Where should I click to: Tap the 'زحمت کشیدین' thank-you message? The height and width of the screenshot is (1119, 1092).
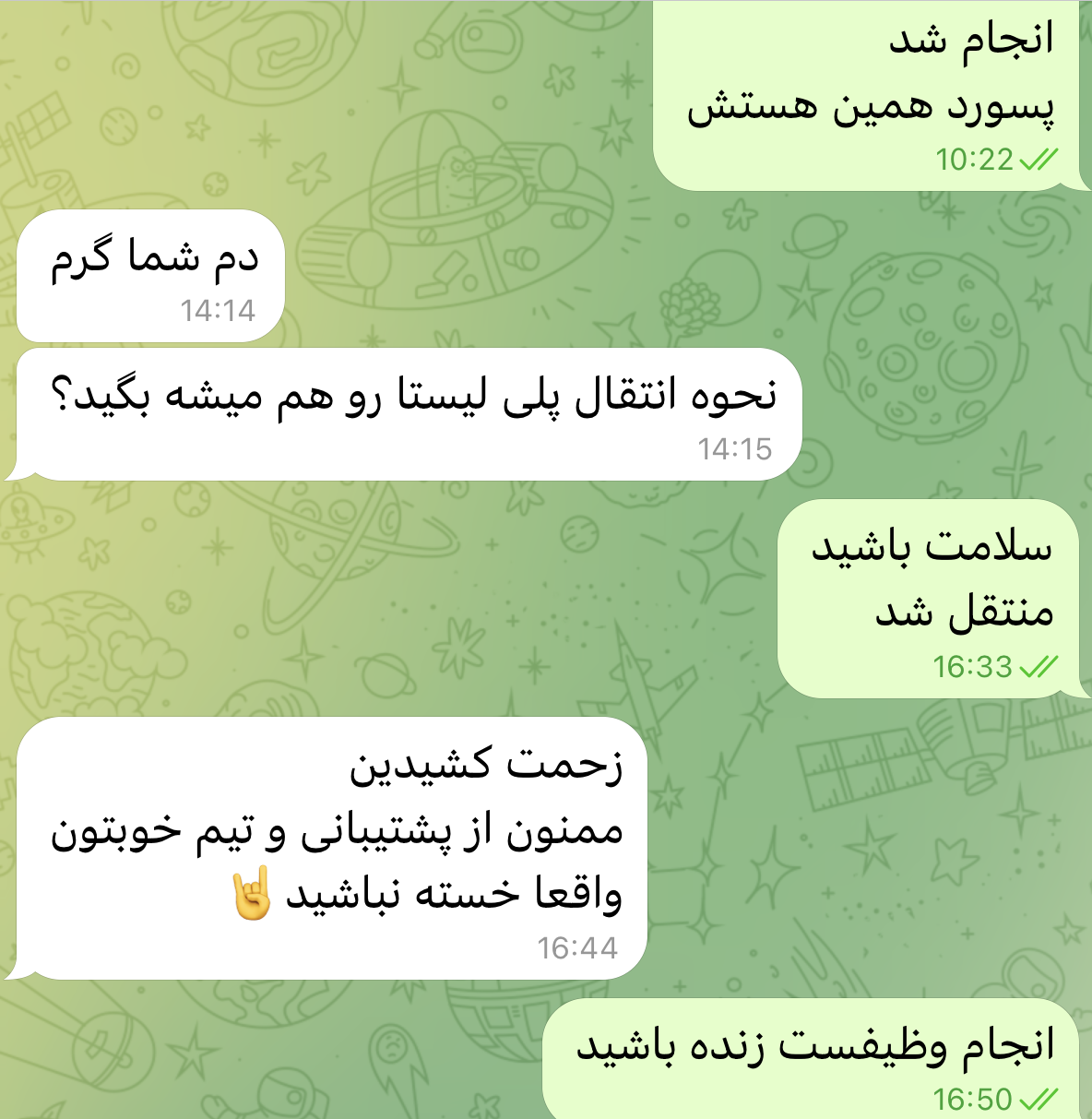332,847
